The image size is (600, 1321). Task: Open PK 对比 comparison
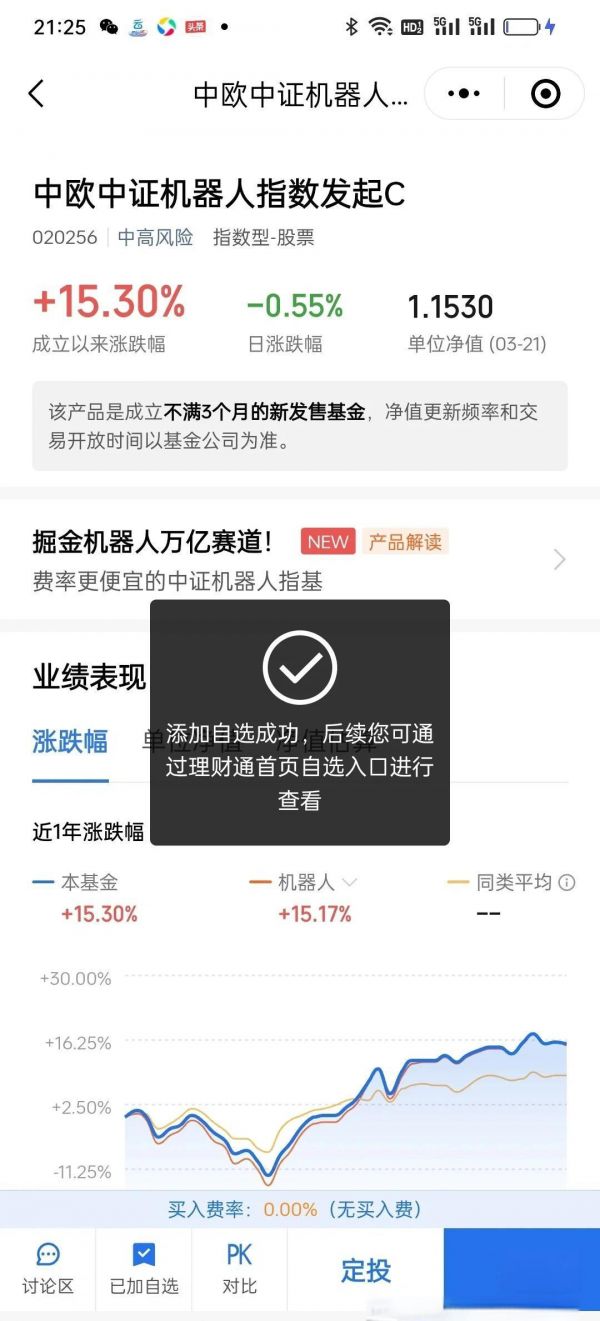(x=239, y=1270)
